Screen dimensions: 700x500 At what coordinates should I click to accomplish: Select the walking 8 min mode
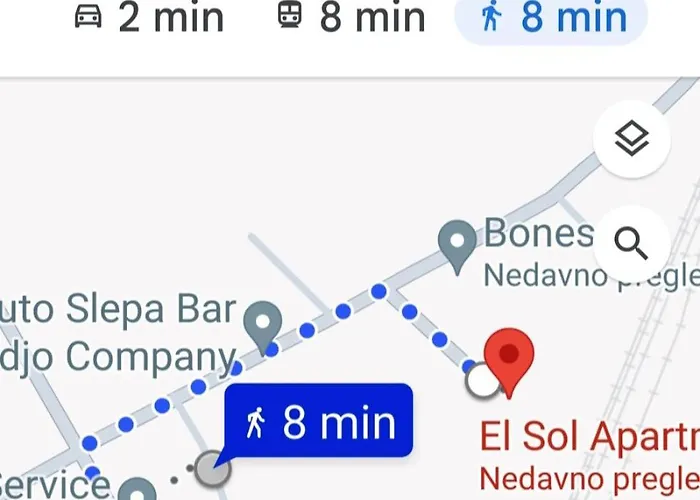point(550,18)
